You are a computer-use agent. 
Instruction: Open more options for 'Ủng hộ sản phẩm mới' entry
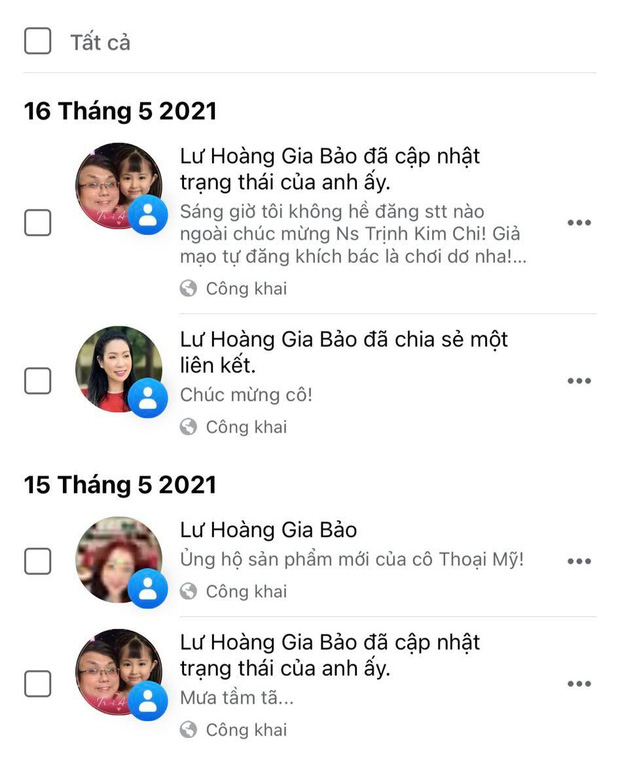tap(579, 561)
